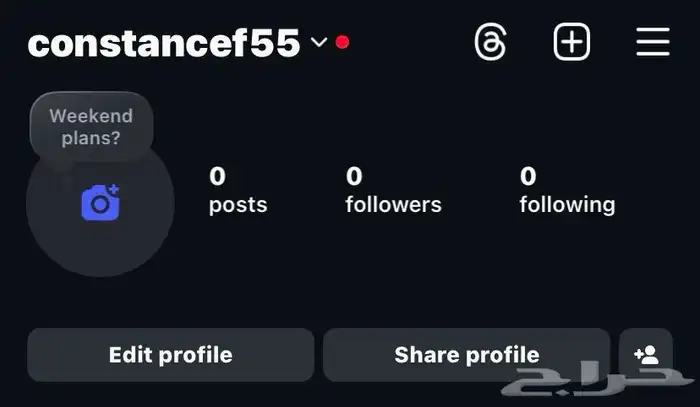Tap Edit profile button
This screenshot has height=407, width=700.
[x=170, y=354]
